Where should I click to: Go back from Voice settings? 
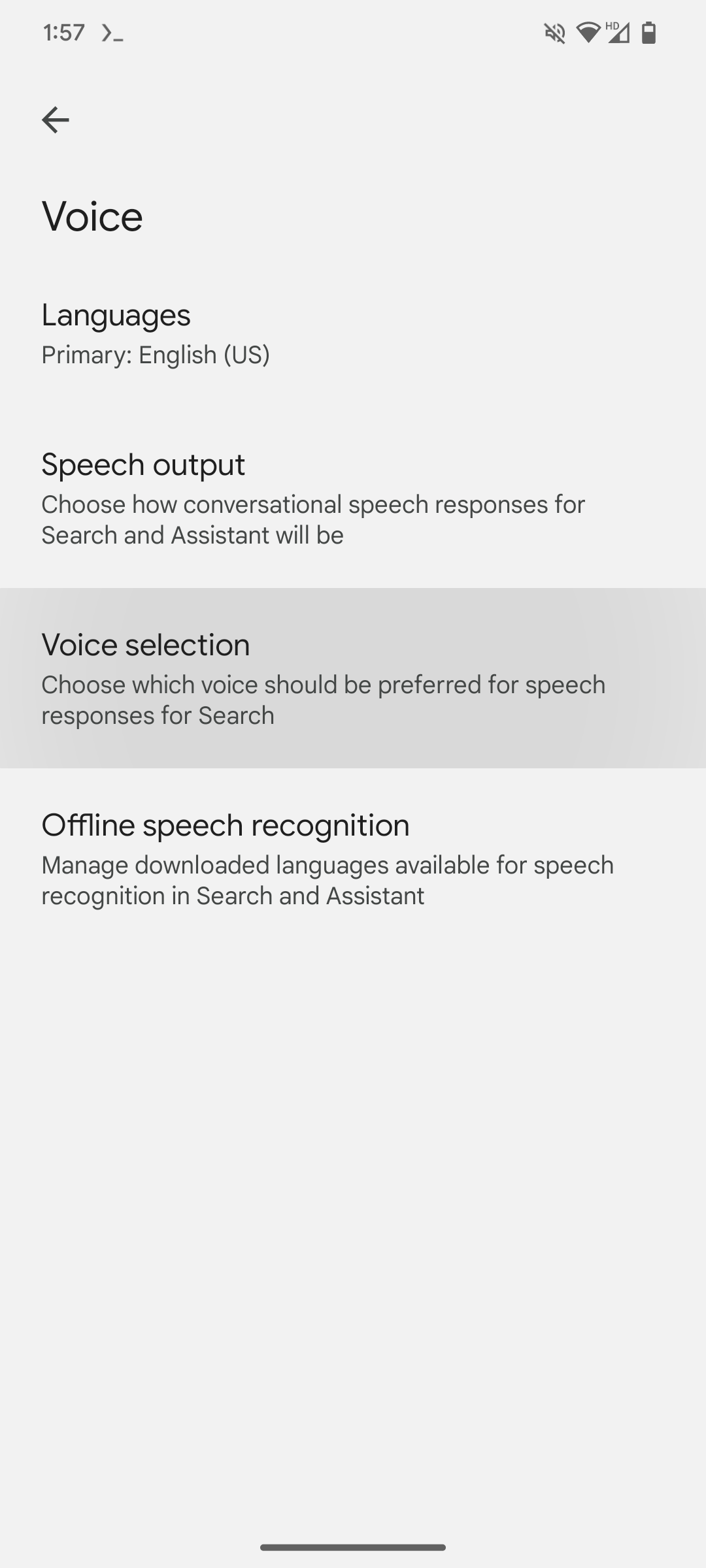(56, 120)
